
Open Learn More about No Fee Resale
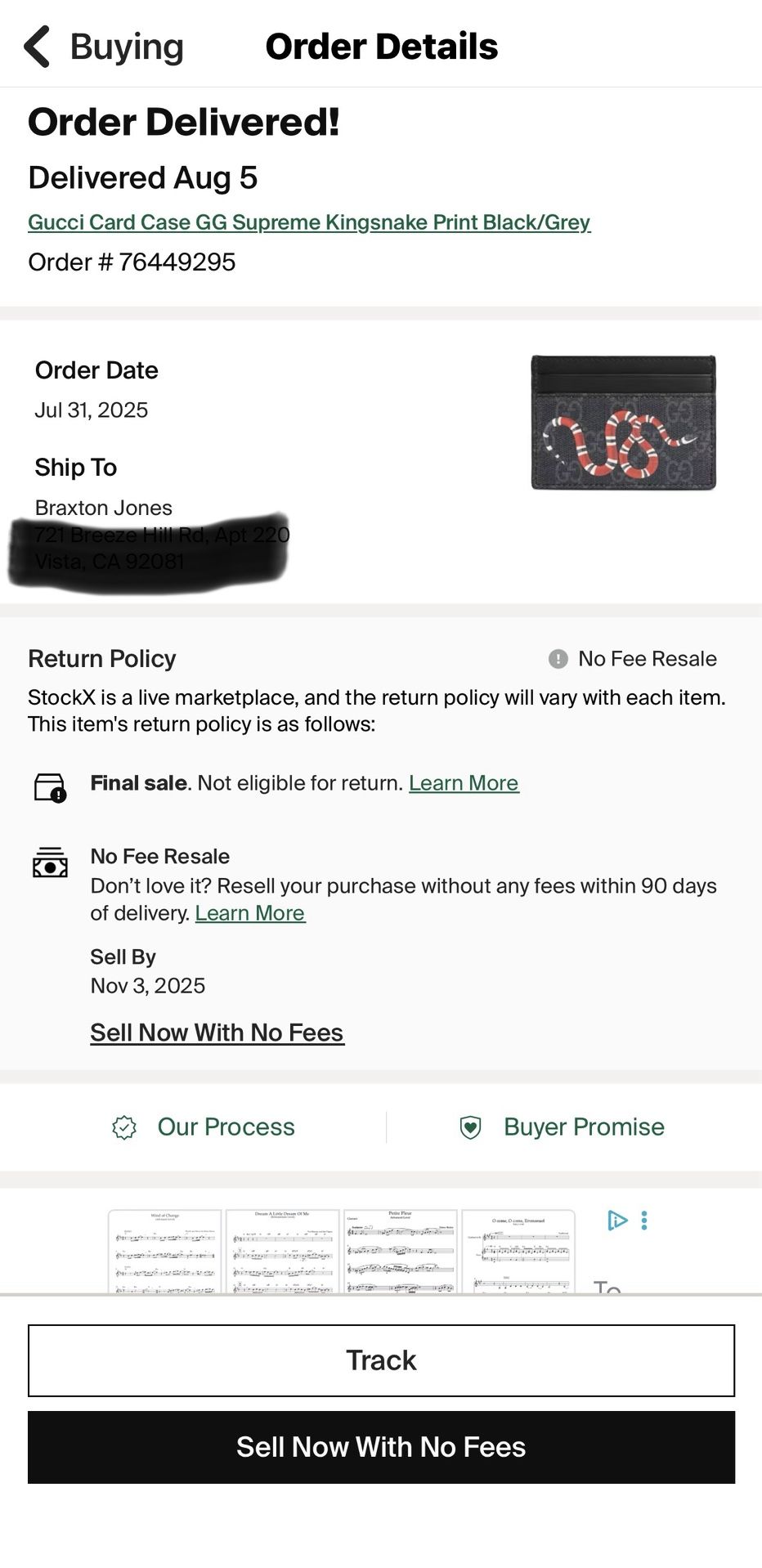[x=250, y=913]
